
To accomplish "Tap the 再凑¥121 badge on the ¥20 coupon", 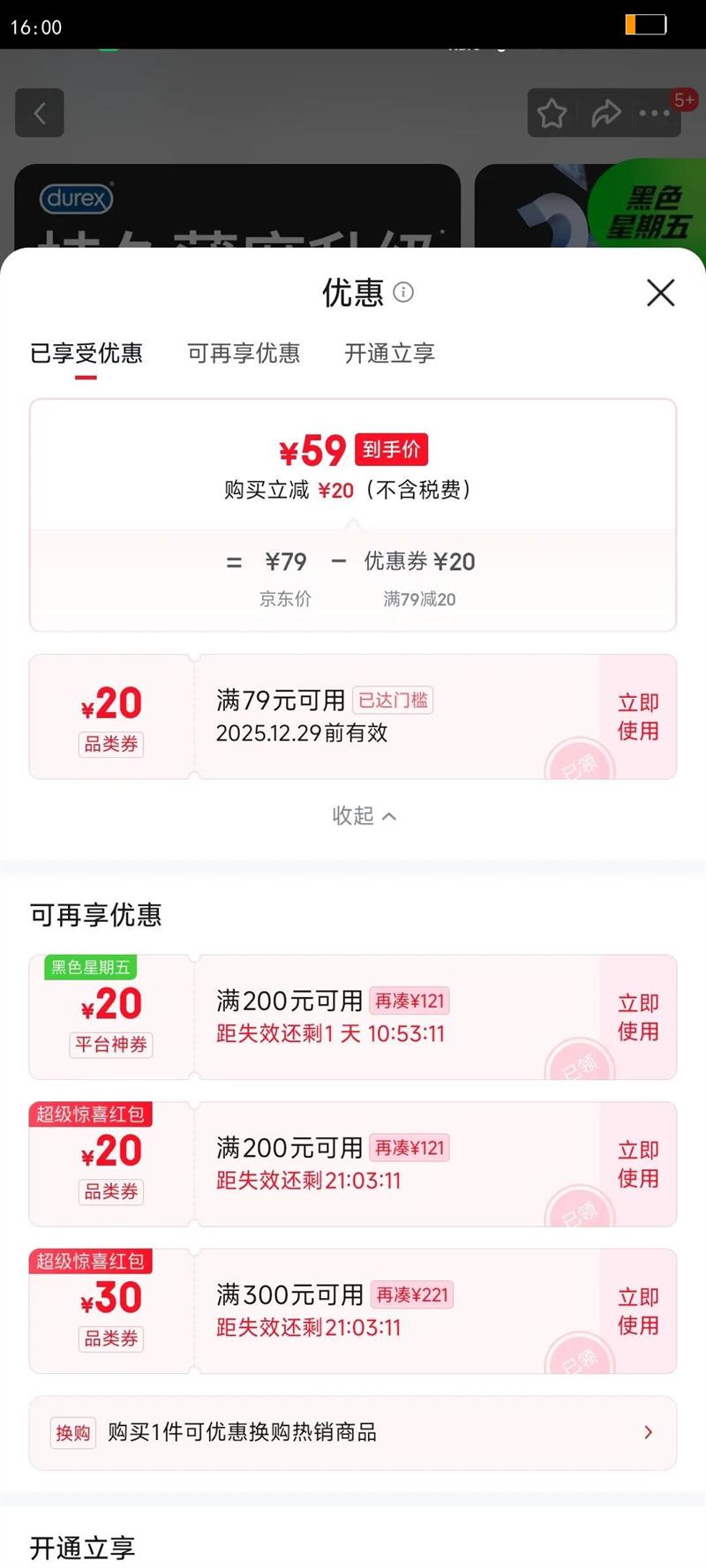I will (x=411, y=1001).
